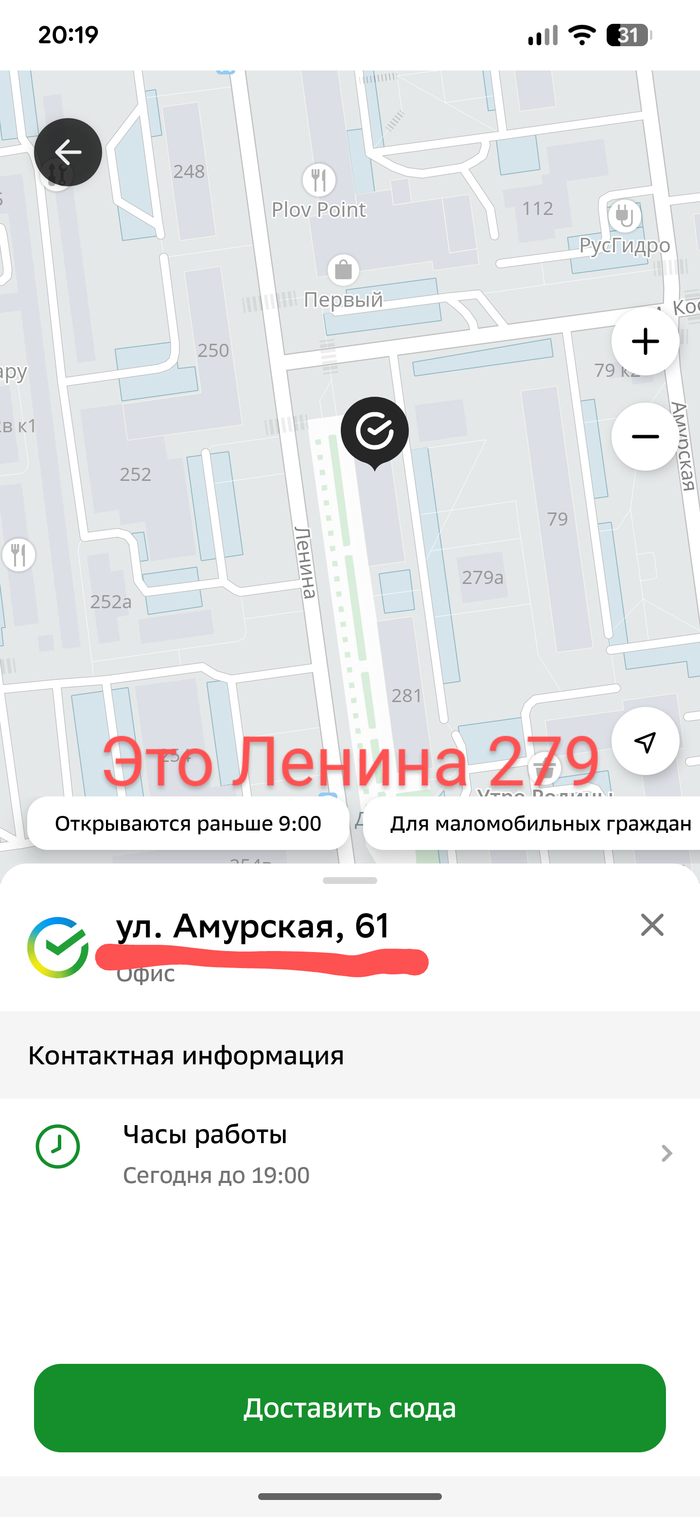The image size is (700, 1517).
Task: Select the Sber office pin on the map
Action: click(375, 432)
